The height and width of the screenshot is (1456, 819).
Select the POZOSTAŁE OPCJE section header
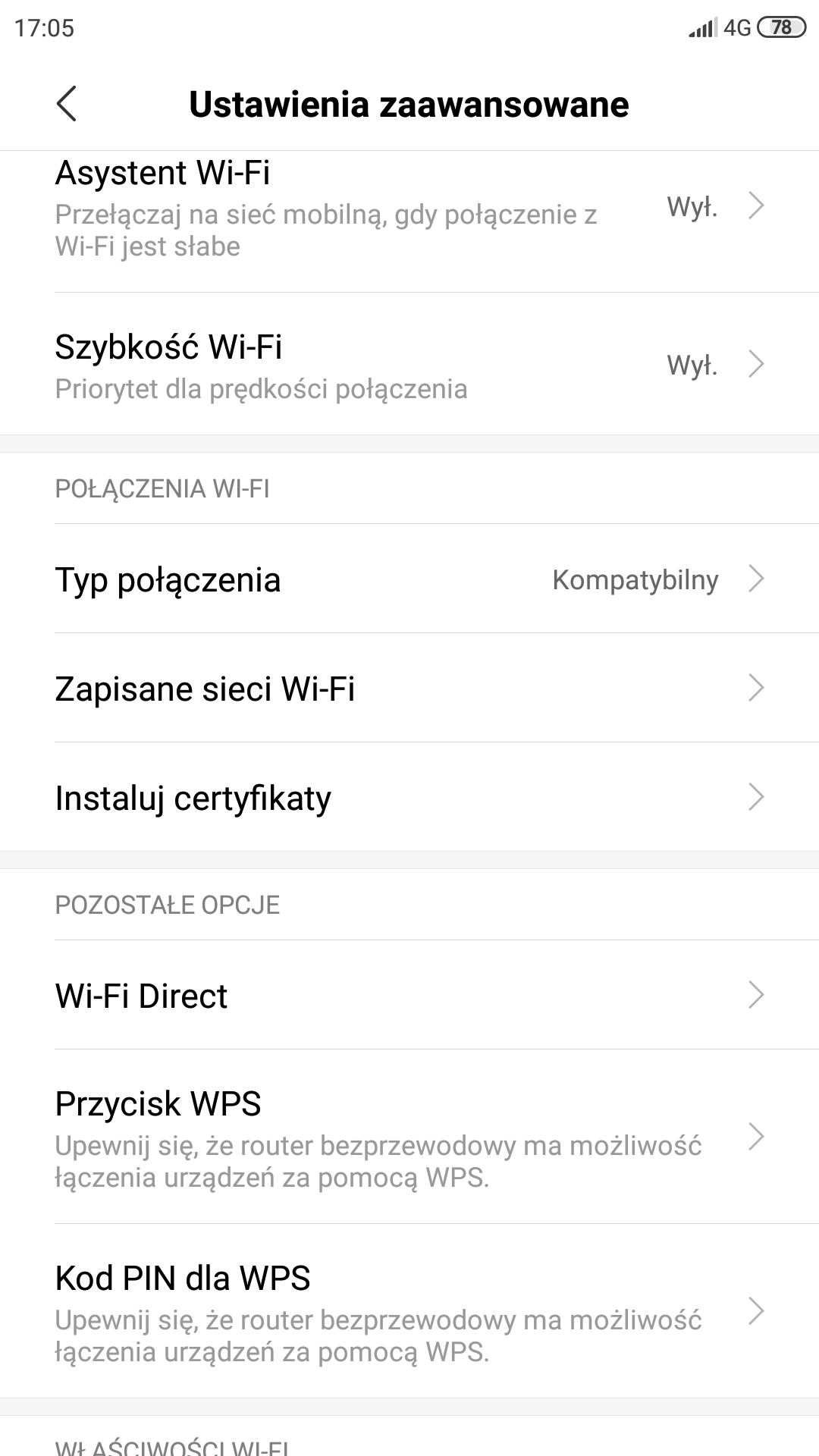coord(167,904)
